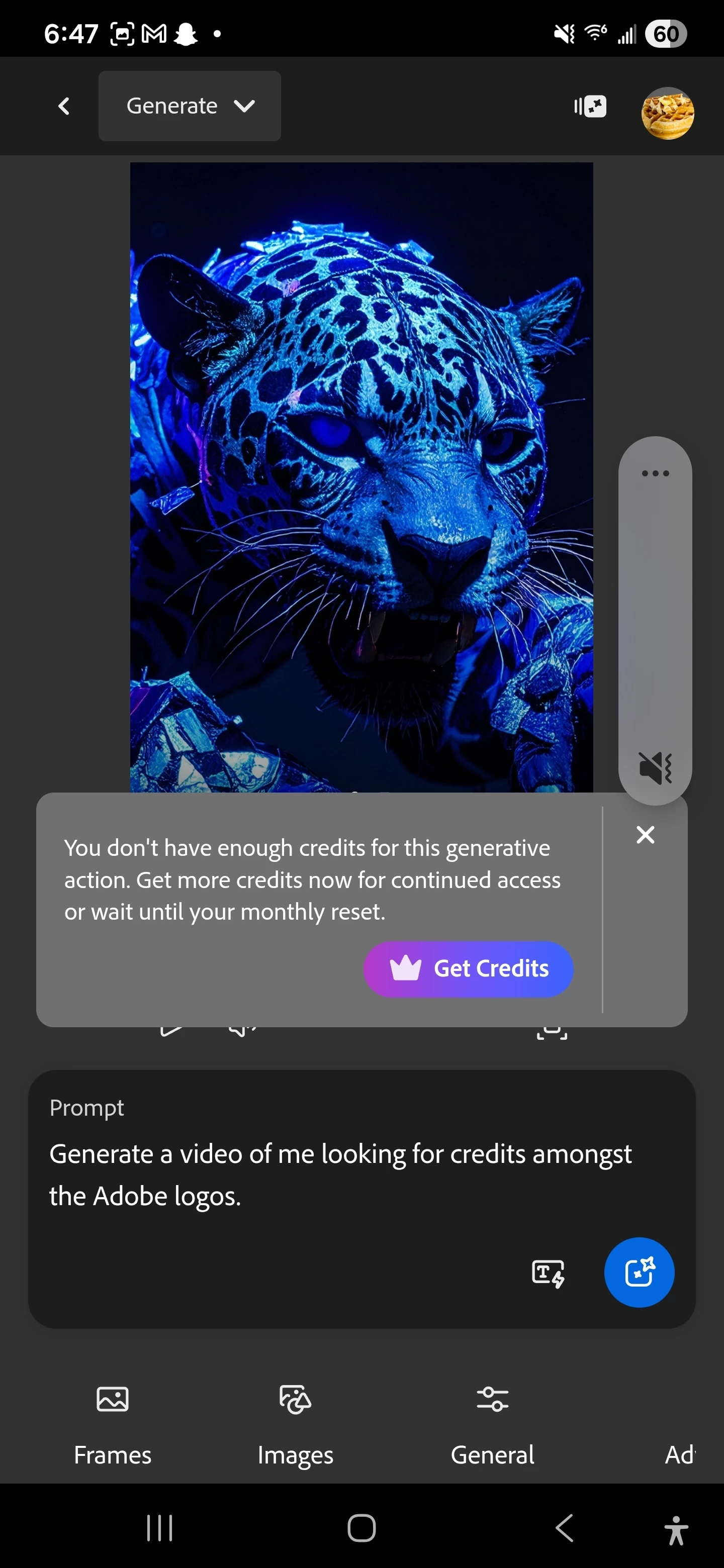Open the system recent apps view
This screenshot has height=1568, width=724.
[x=160, y=1528]
